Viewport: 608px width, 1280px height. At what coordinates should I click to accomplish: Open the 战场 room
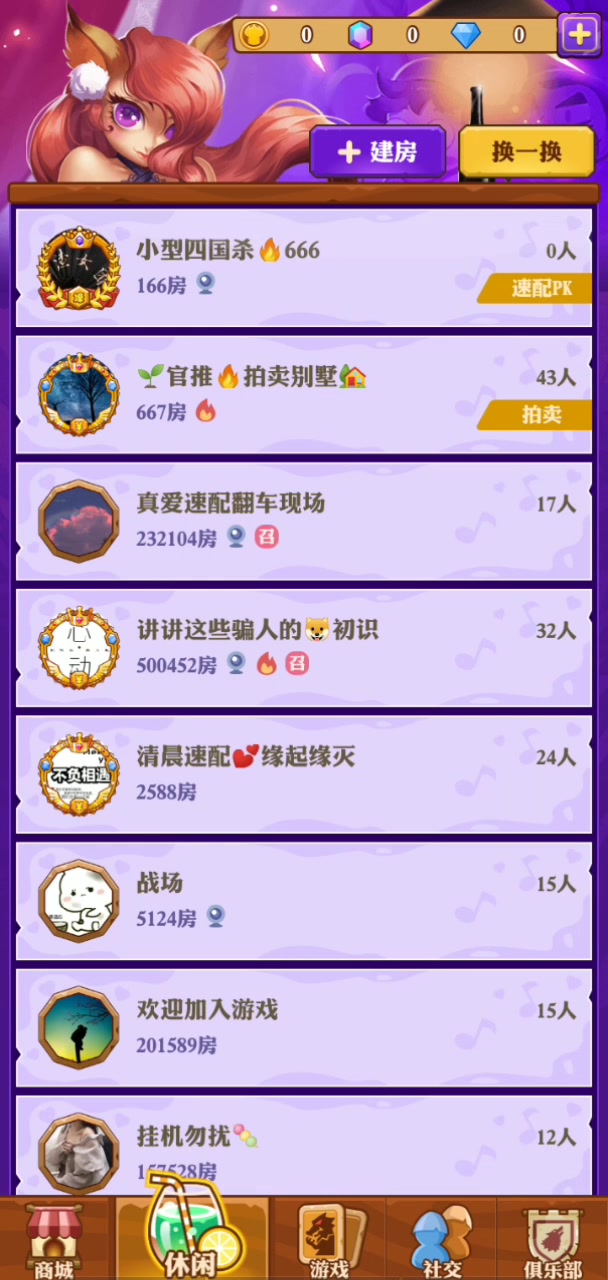303,900
